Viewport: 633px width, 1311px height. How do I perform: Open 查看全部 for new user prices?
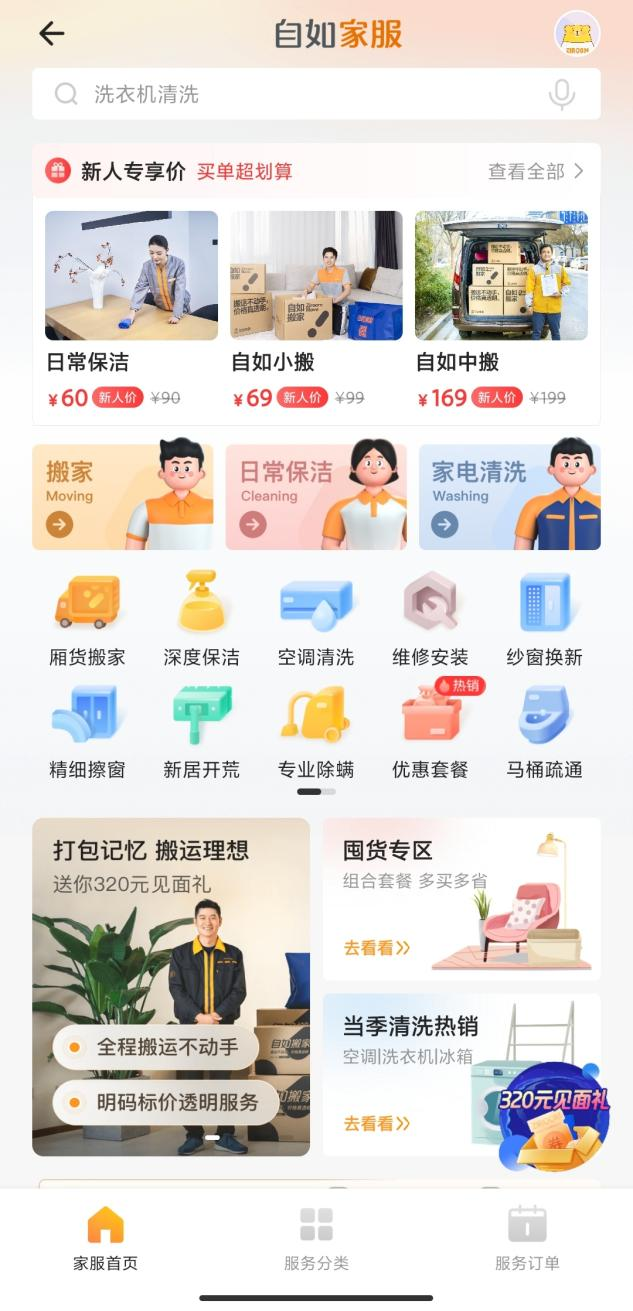click(536, 171)
